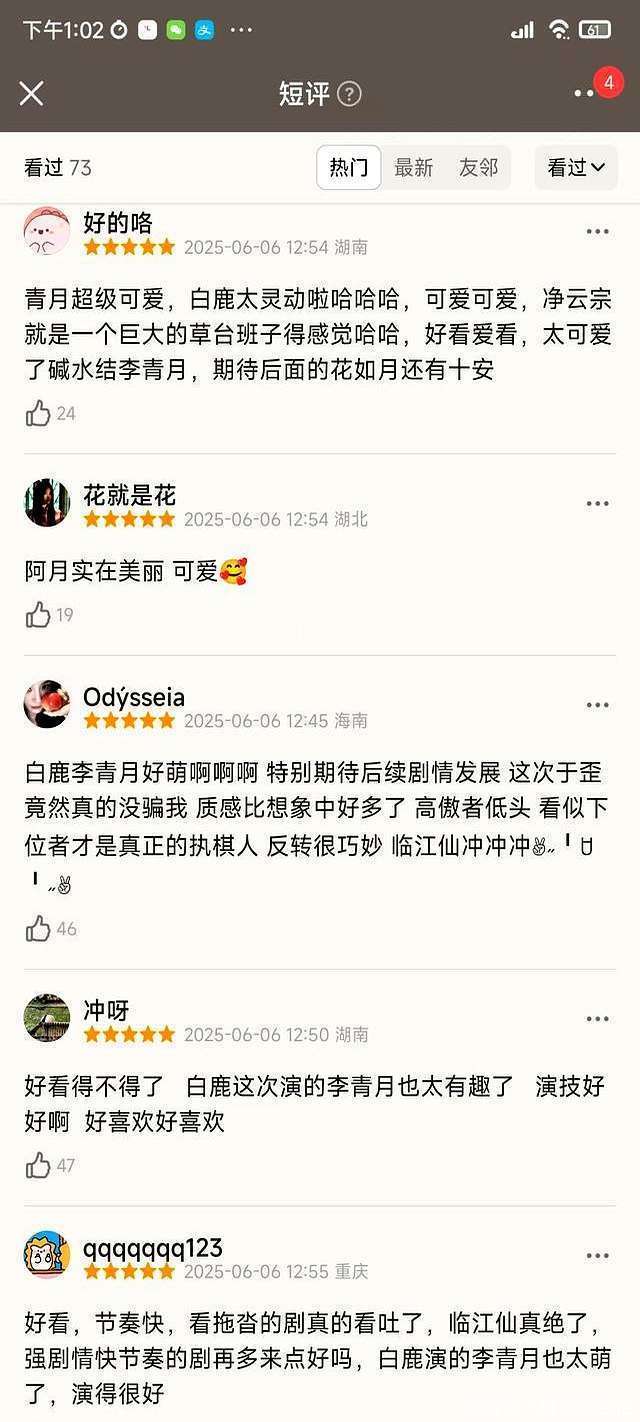The image size is (640, 1422).
Task: Like 好的咯's review with 24 likes
Action: (39, 413)
